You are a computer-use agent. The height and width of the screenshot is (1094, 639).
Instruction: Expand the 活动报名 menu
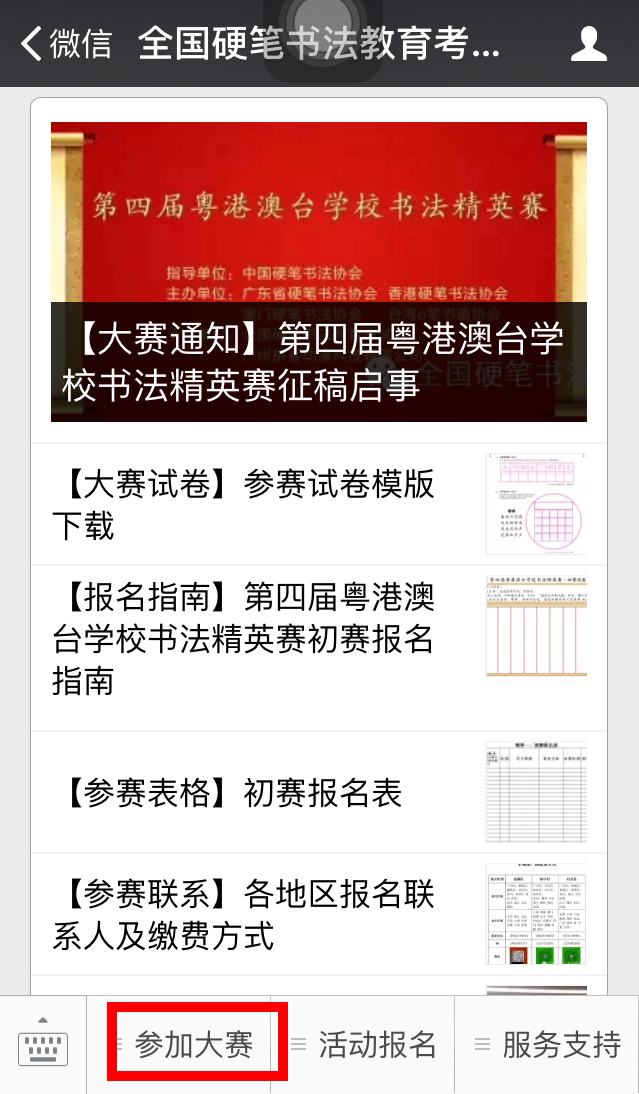click(363, 1044)
